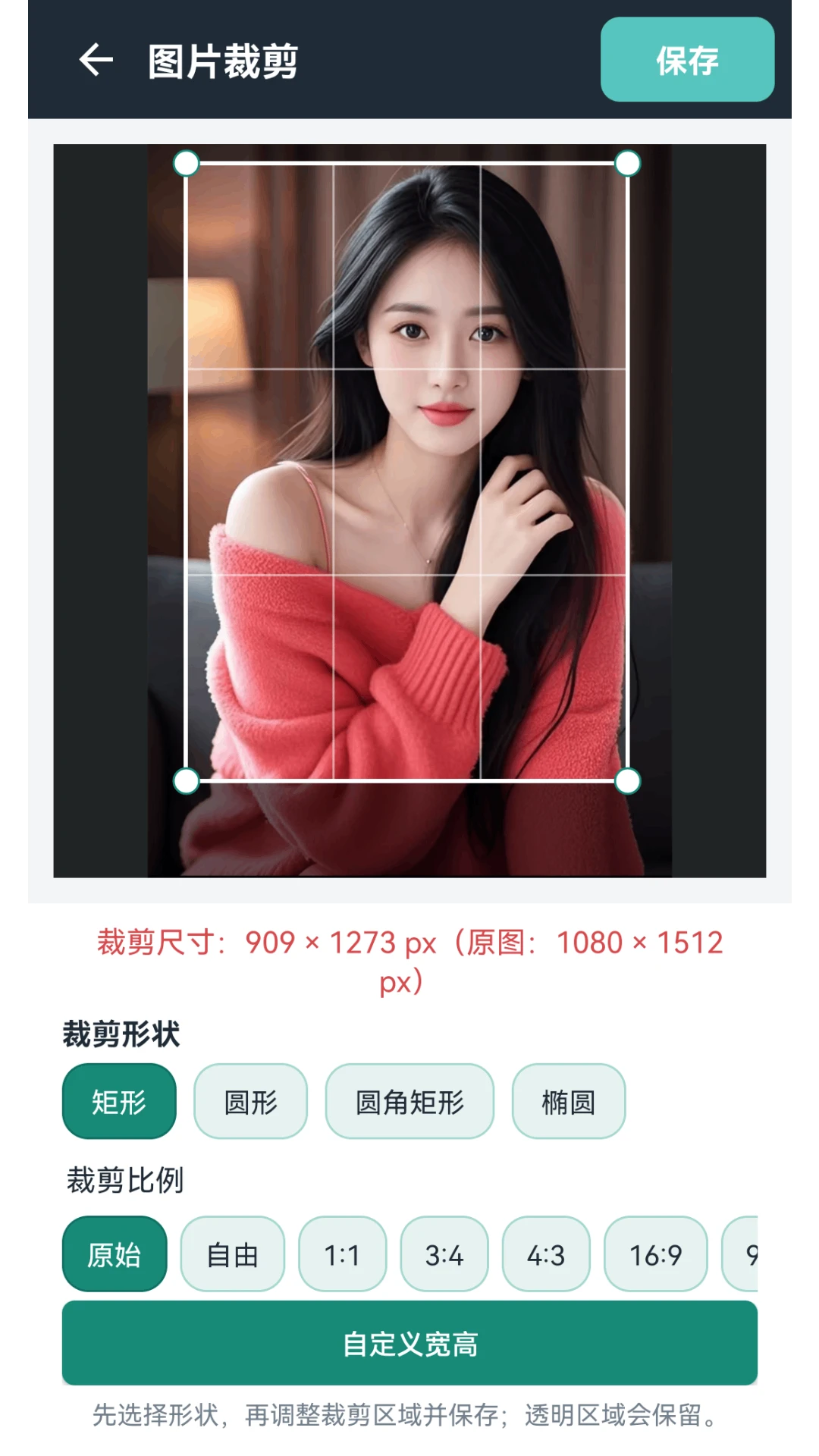This screenshot has height=1456, width=819.
Task: Open 自定义宽高 custom size option
Action: coord(409,1343)
